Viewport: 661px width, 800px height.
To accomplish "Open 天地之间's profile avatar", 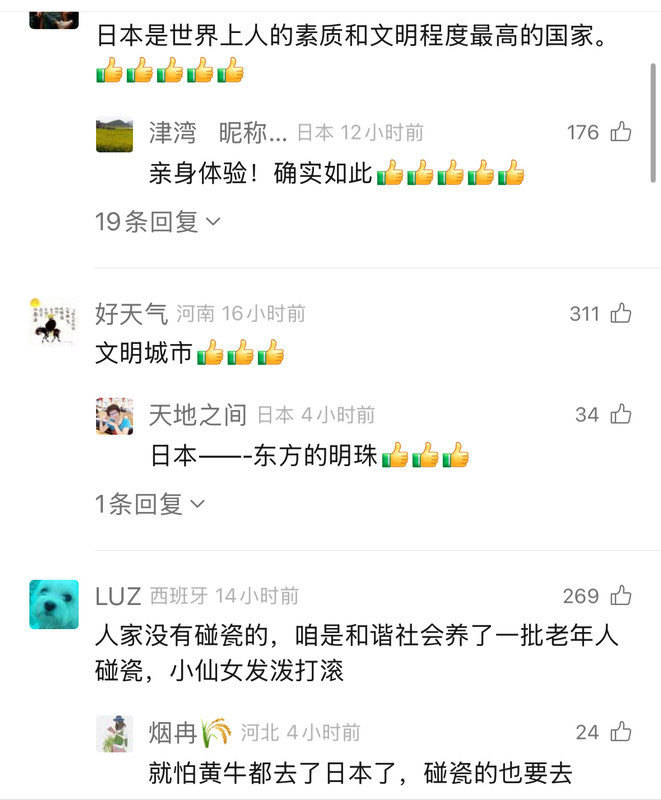I will coord(114,416).
